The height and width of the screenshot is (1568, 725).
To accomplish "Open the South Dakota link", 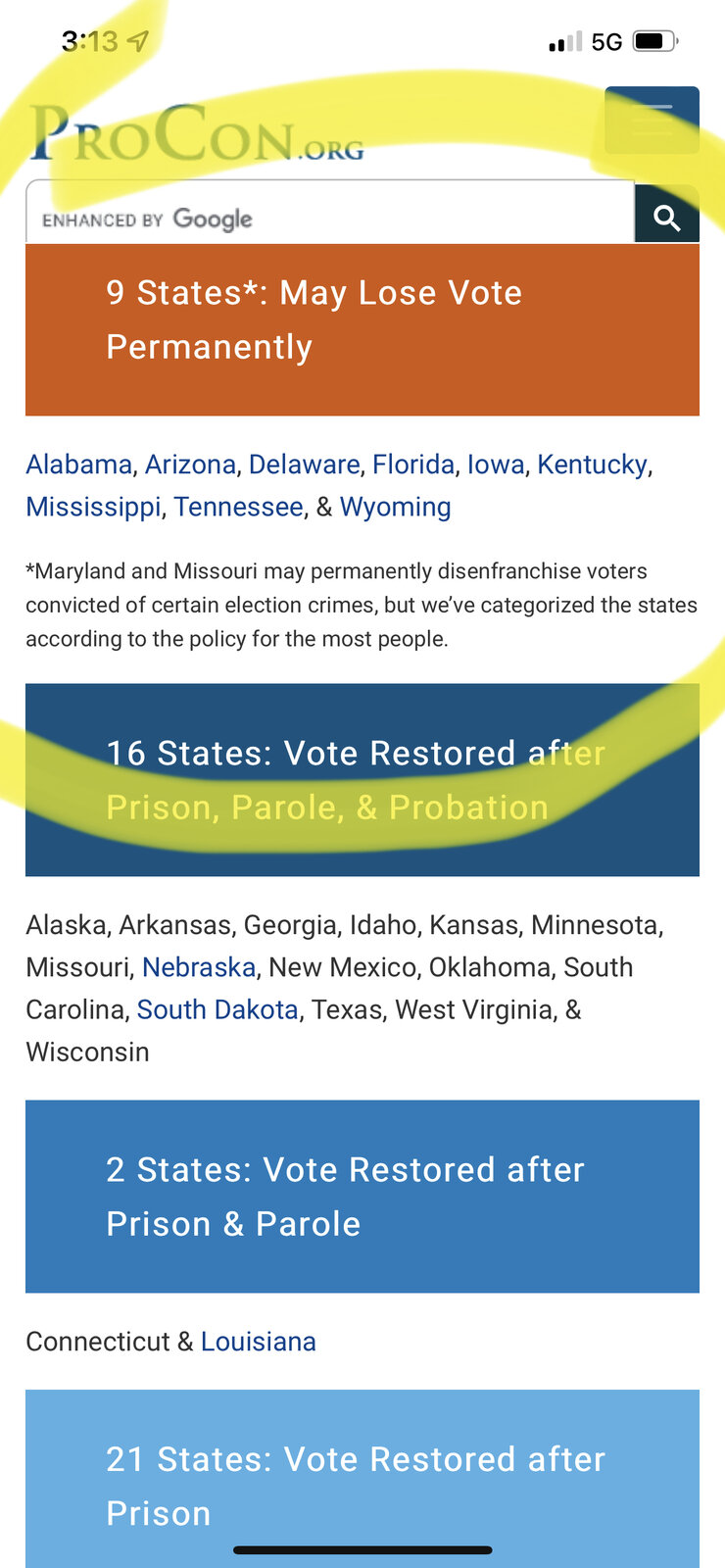I will point(217,1009).
